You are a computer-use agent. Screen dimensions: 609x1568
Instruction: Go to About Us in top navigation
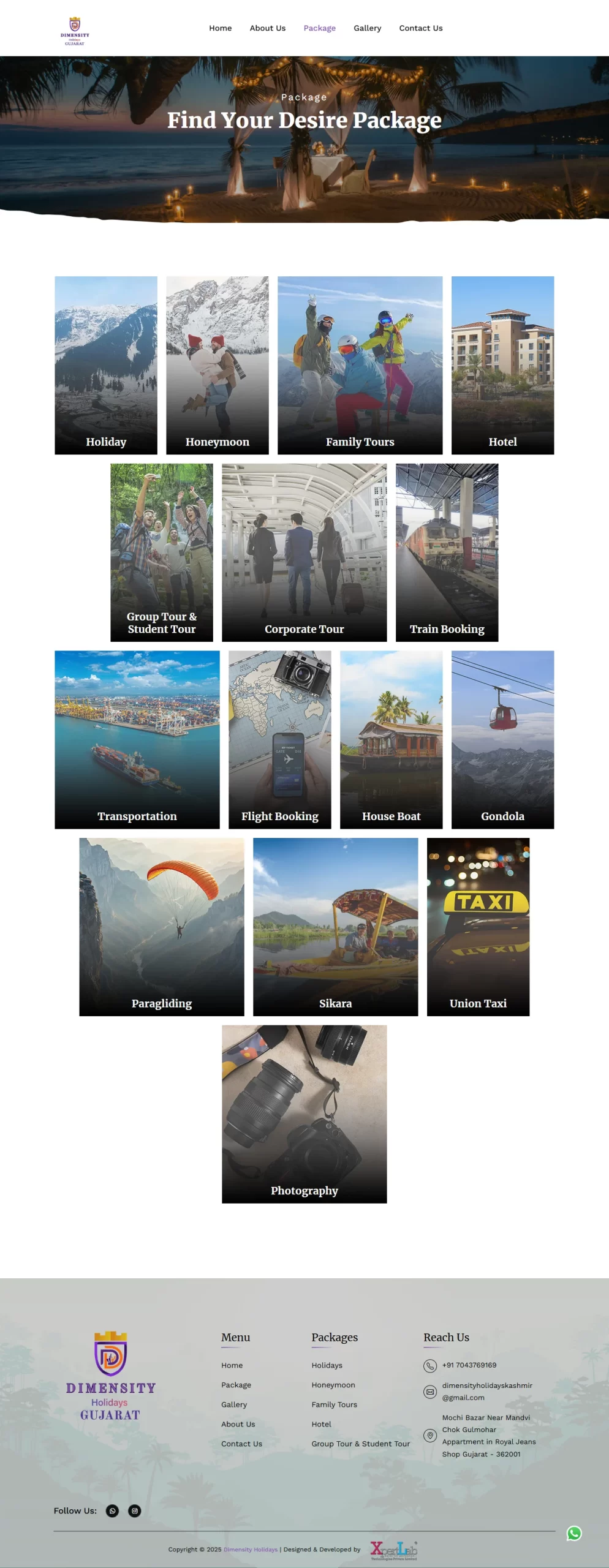tap(267, 28)
